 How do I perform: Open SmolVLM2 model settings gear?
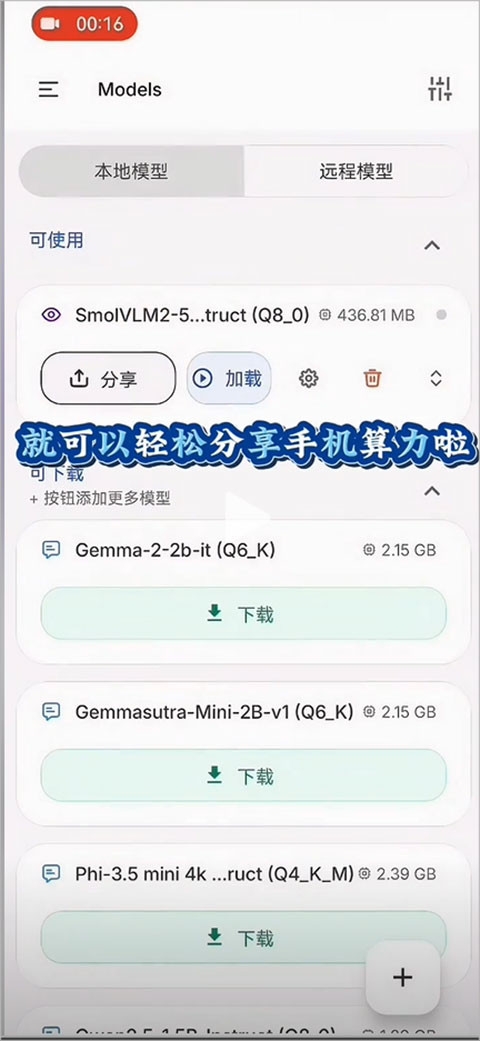pyautogui.click(x=308, y=378)
